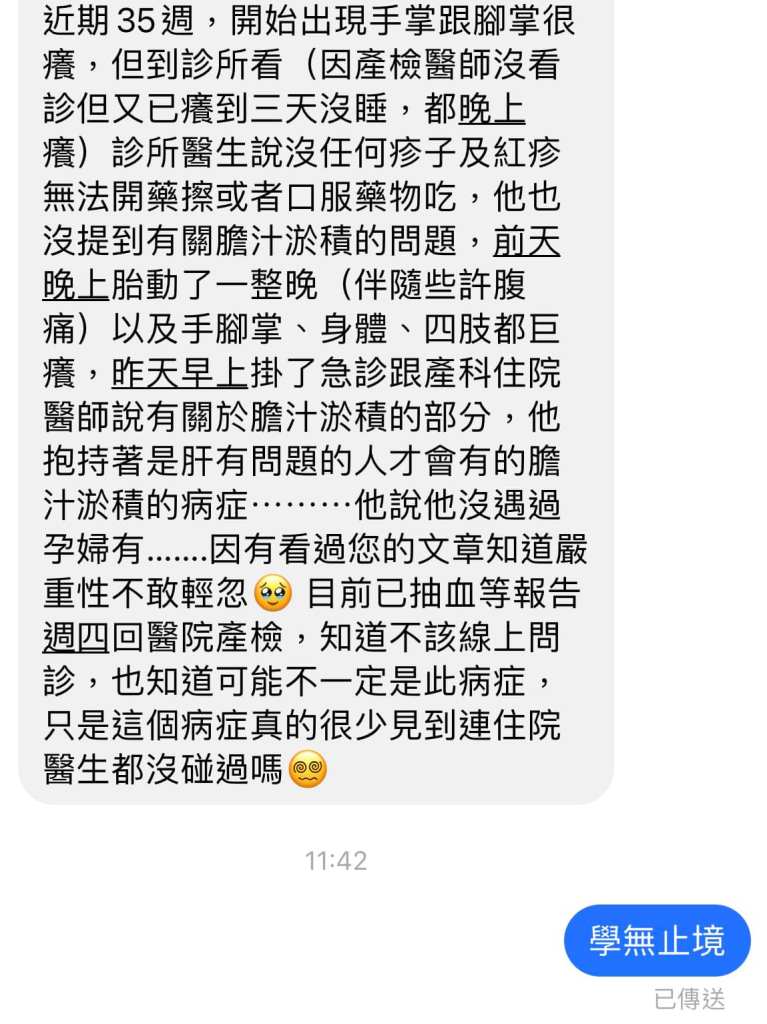The image size is (767, 1024).
Task: Open the underlined 週四 date link
Action: point(76,638)
